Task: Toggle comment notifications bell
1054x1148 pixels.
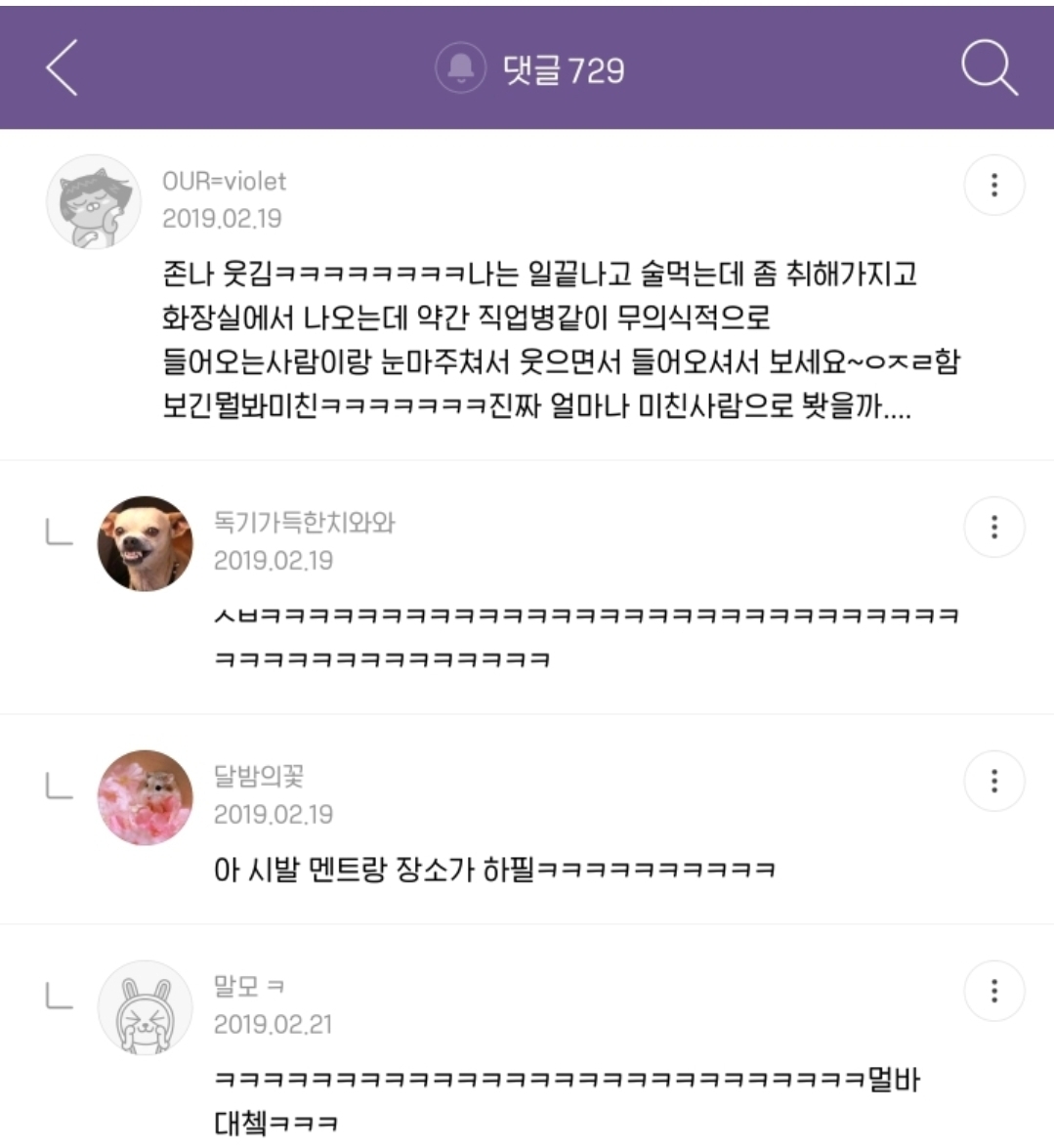Action: point(460,68)
